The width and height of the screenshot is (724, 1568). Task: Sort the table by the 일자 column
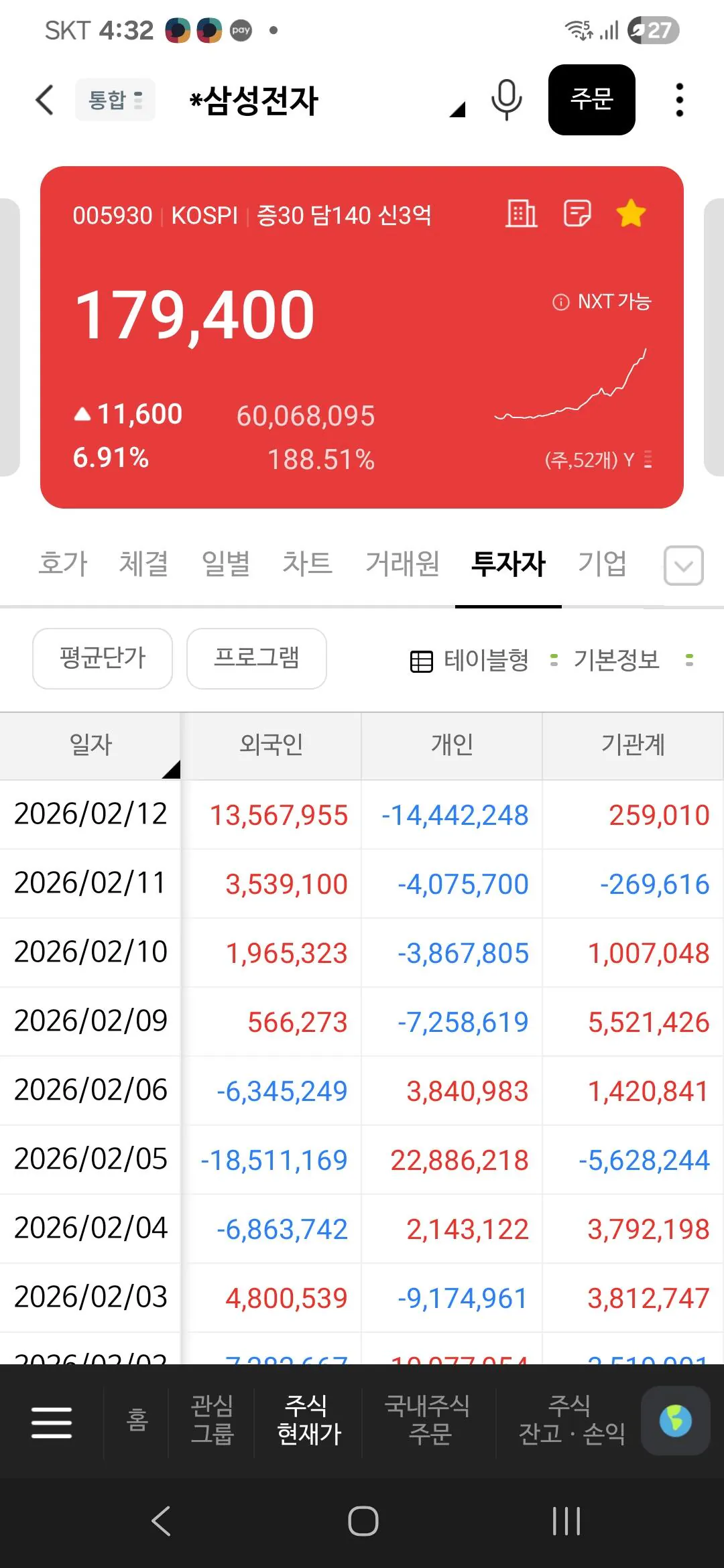coord(92,745)
